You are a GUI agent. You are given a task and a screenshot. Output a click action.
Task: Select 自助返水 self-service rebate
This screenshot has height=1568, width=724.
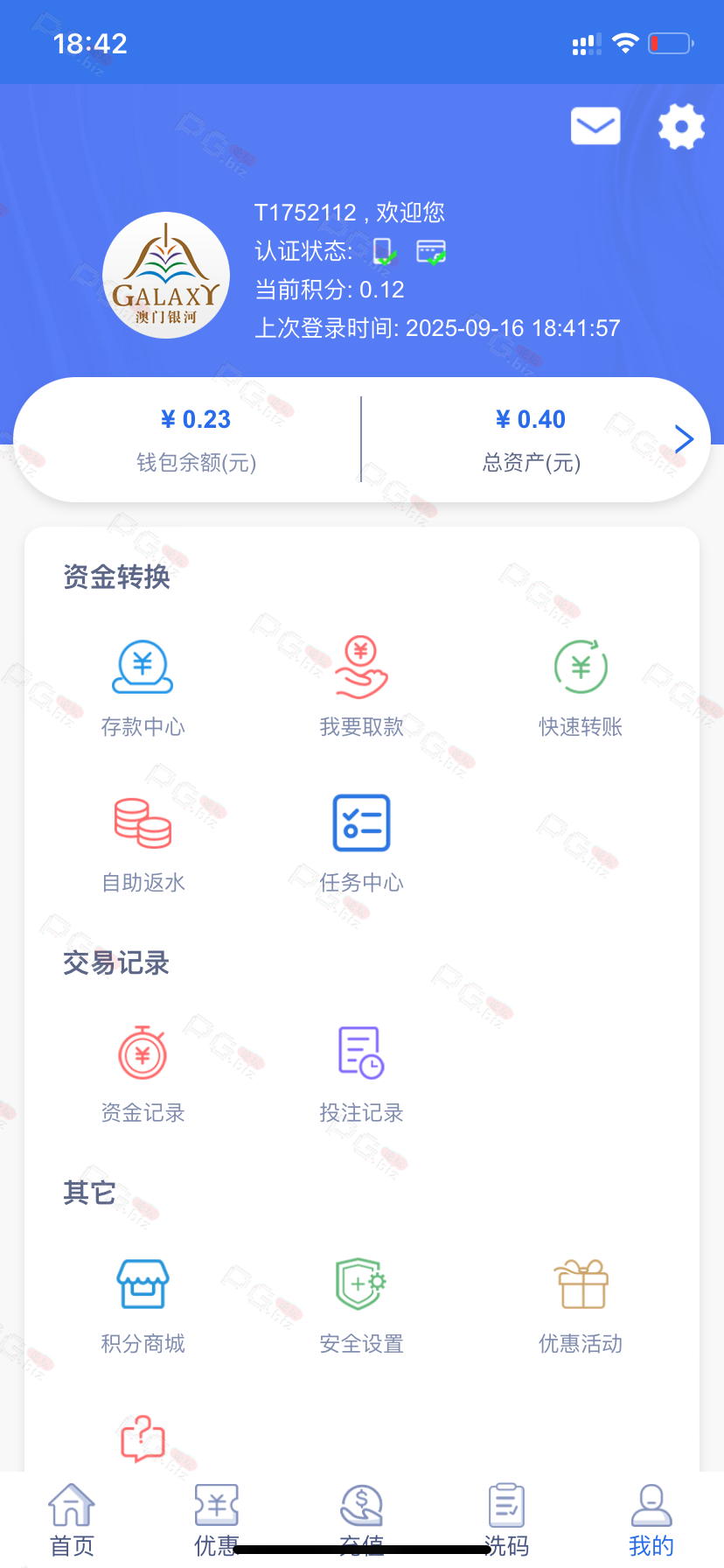(143, 843)
